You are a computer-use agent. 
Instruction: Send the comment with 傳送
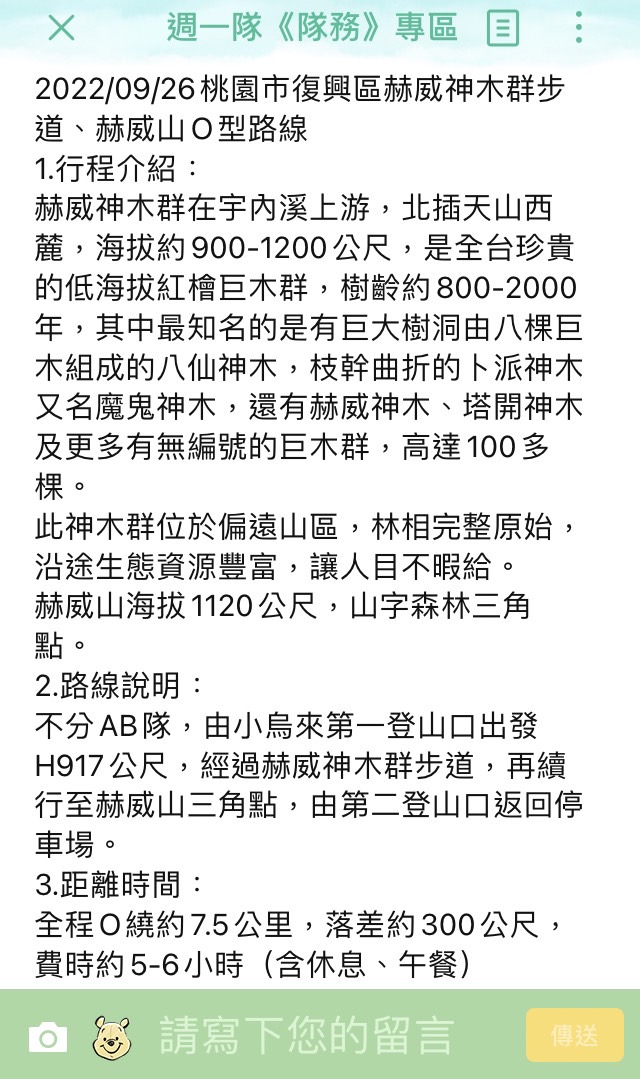(x=574, y=1035)
